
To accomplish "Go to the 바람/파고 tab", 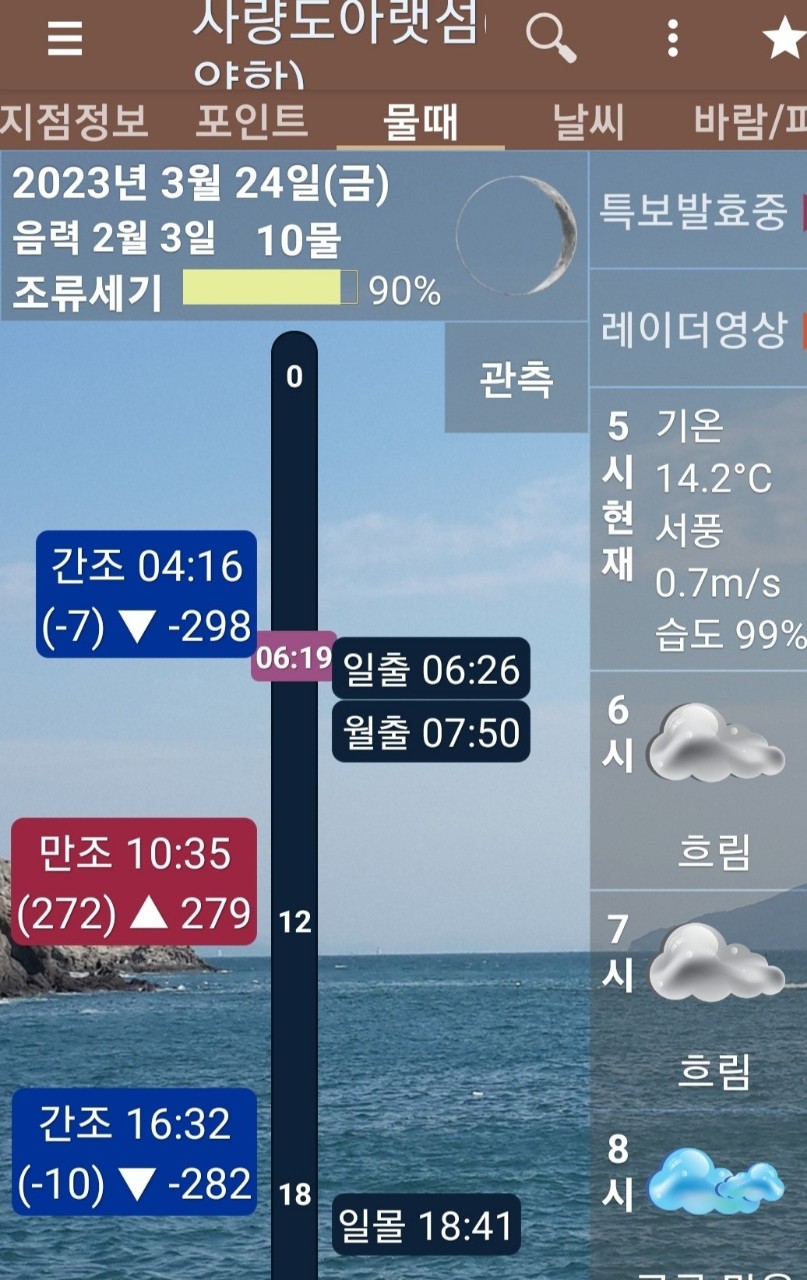I will click(x=750, y=122).
